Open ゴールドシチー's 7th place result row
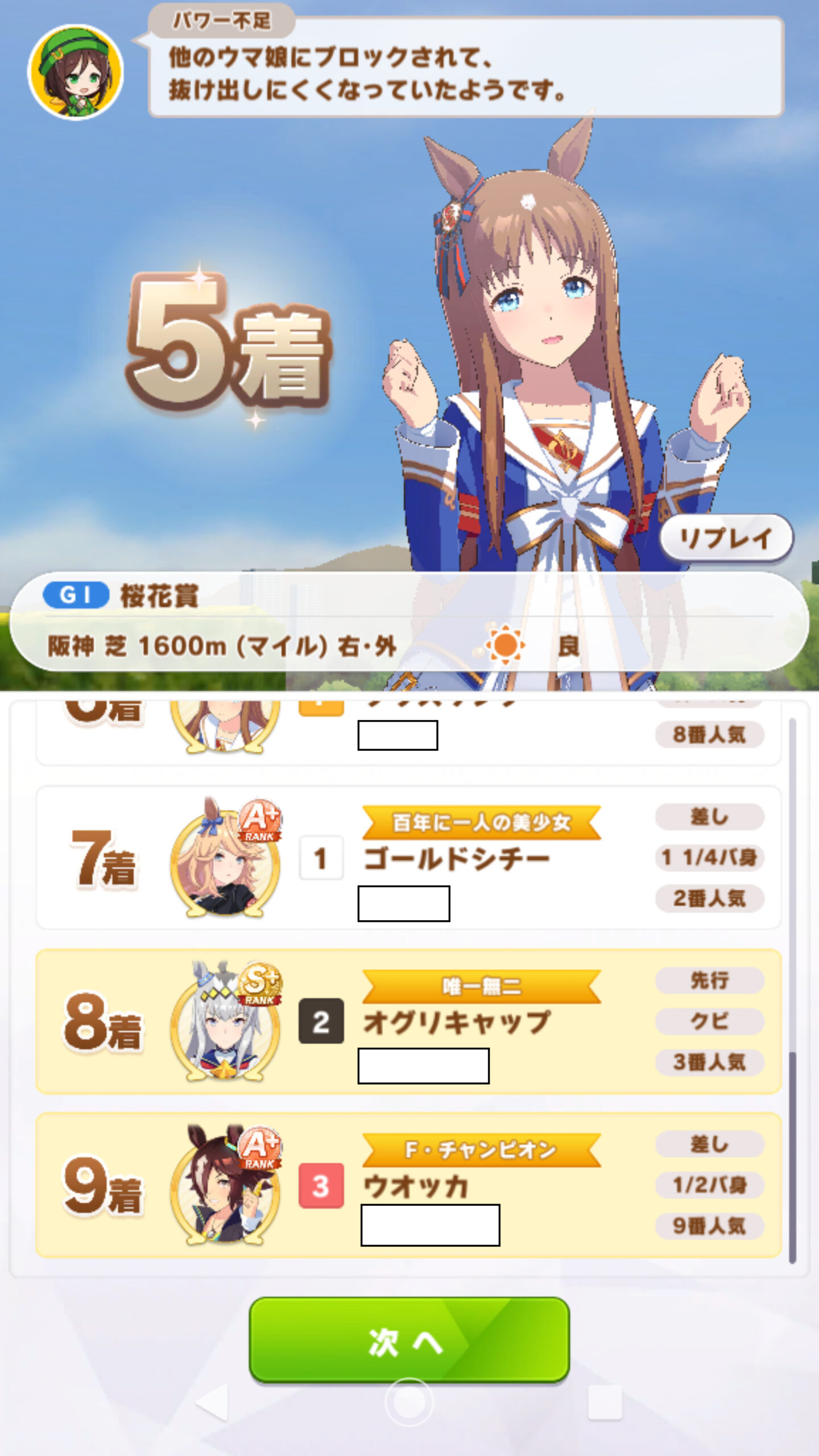This screenshot has height=1456, width=819. [408, 858]
